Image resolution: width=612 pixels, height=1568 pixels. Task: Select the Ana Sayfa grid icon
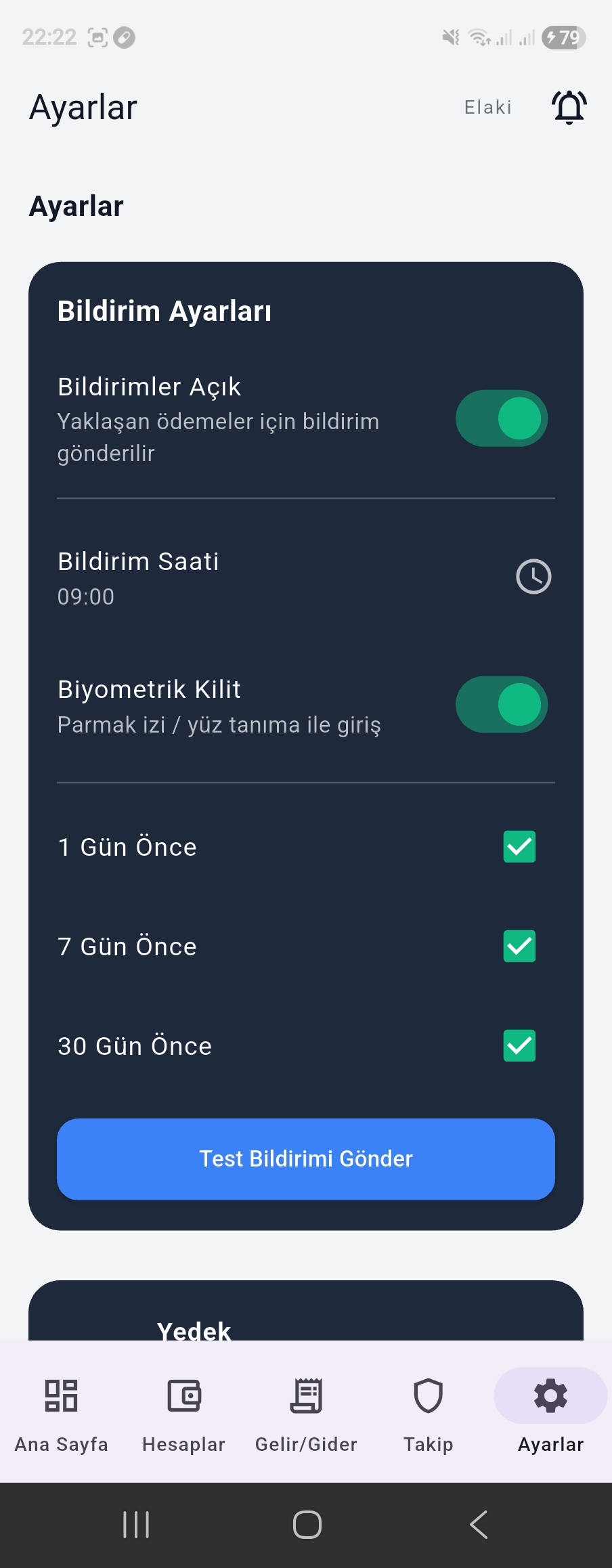tap(60, 1396)
